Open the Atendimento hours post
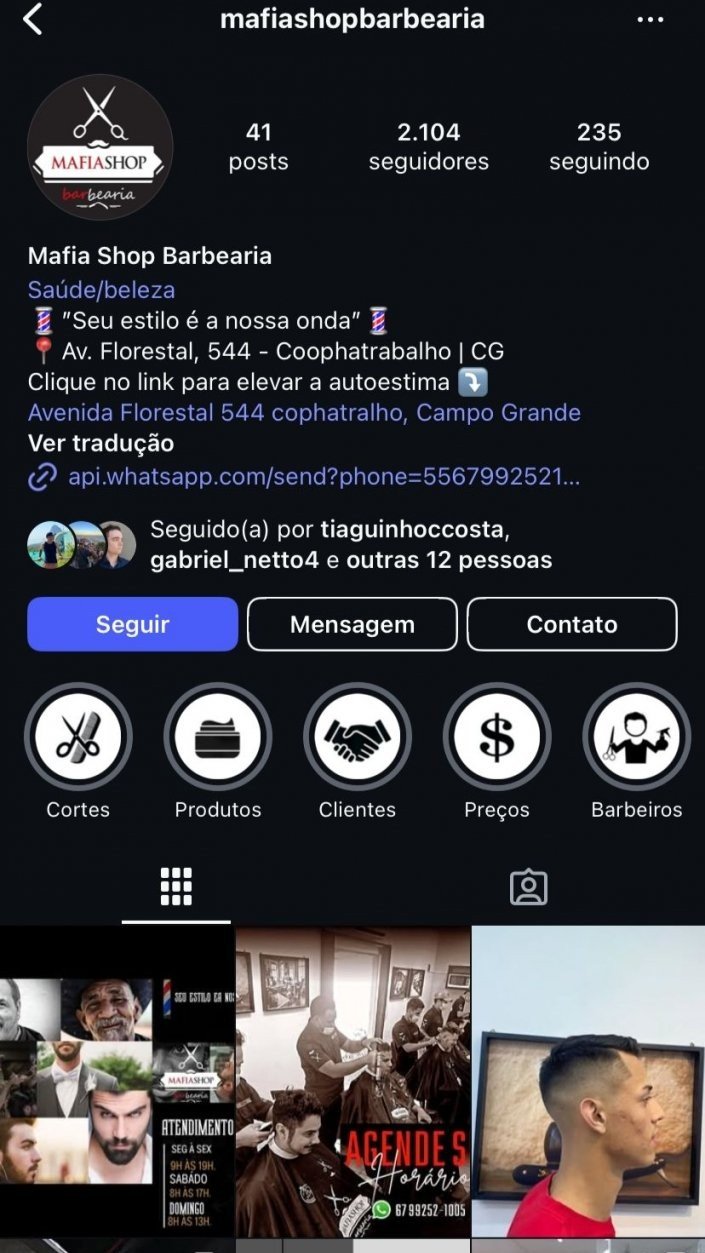Screen dimensions: 705x1253 click(x=117, y=1080)
